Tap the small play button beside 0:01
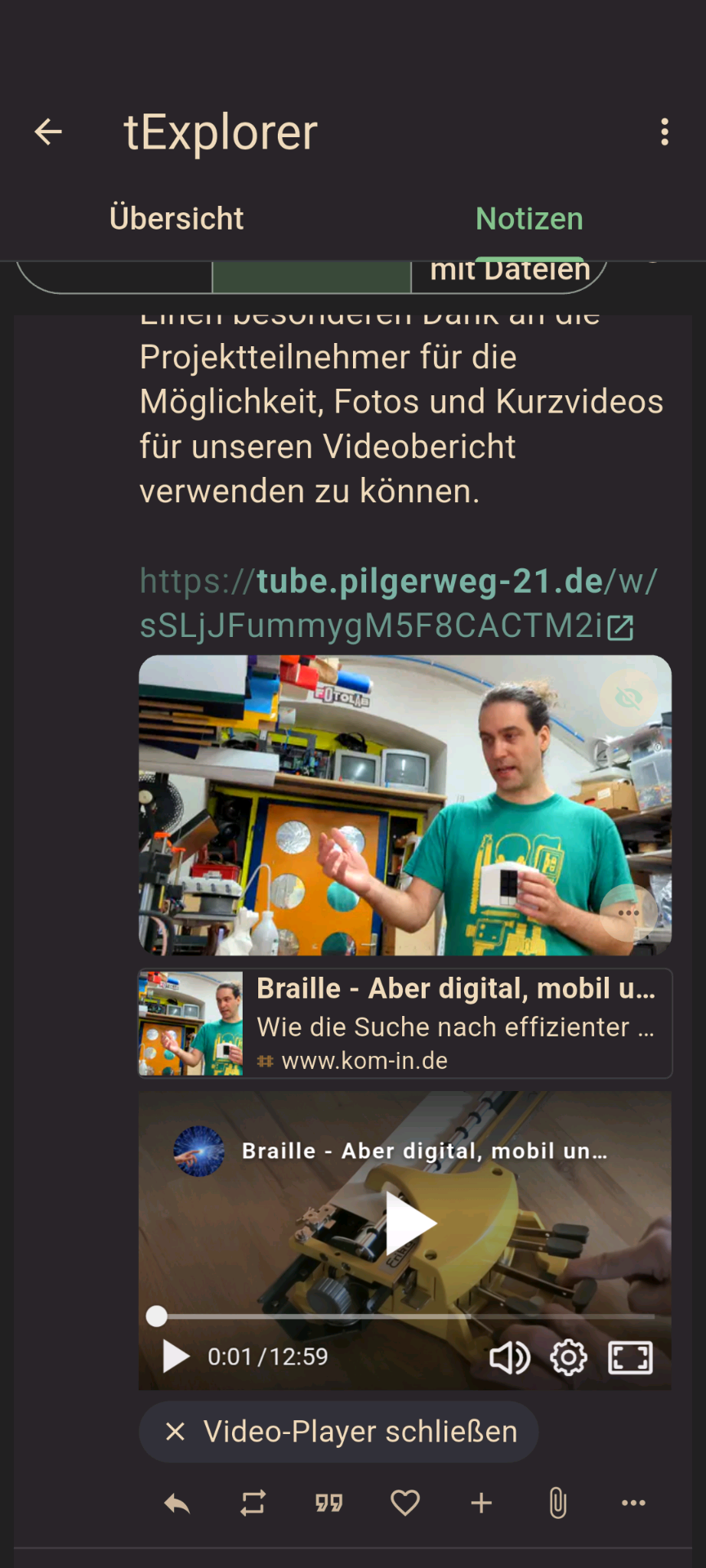Image resolution: width=706 pixels, height=1568 pixels. 176,1356
